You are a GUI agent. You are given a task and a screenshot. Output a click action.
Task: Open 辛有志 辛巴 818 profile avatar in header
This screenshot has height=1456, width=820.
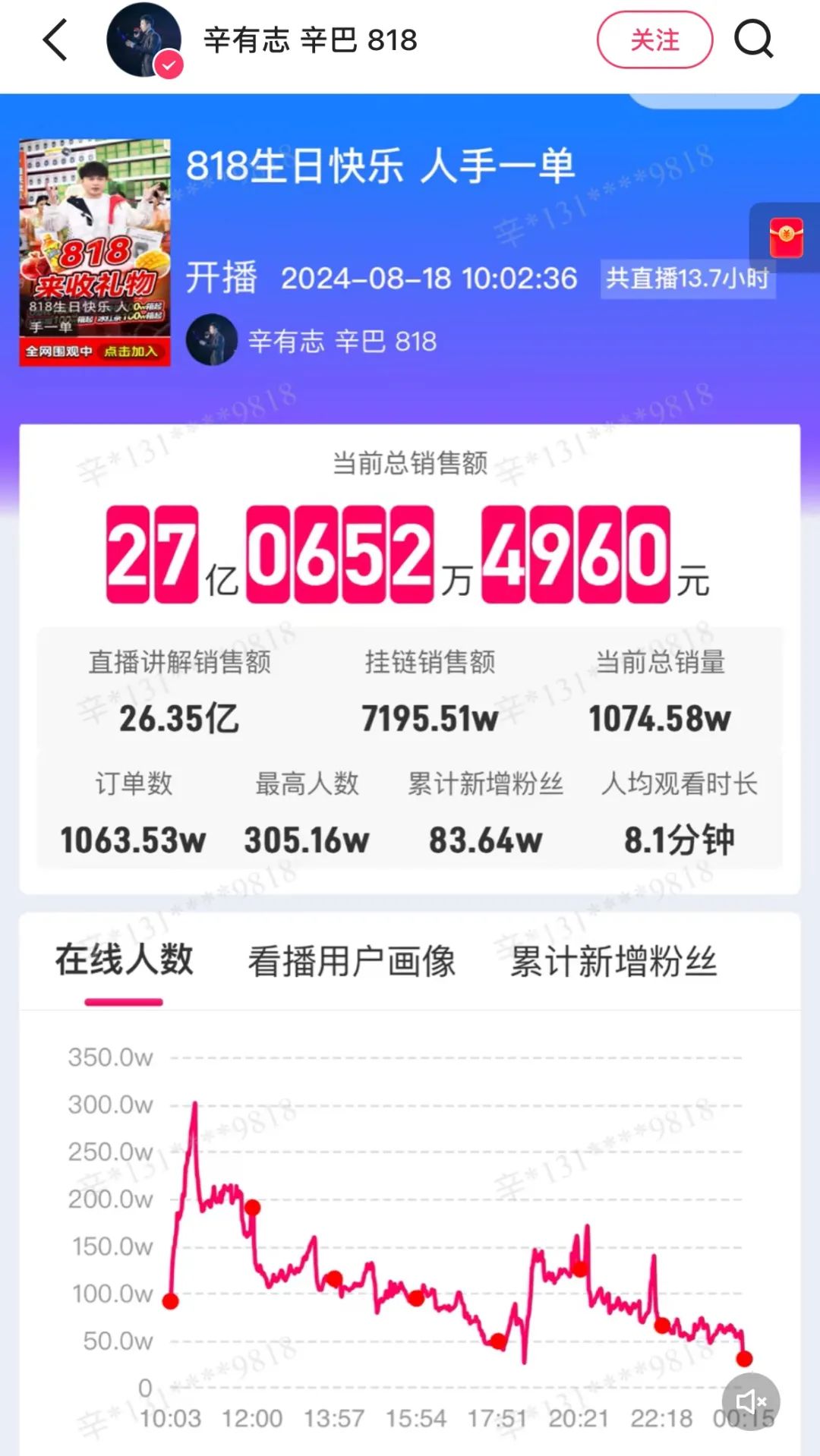click(x=143, y=40)
